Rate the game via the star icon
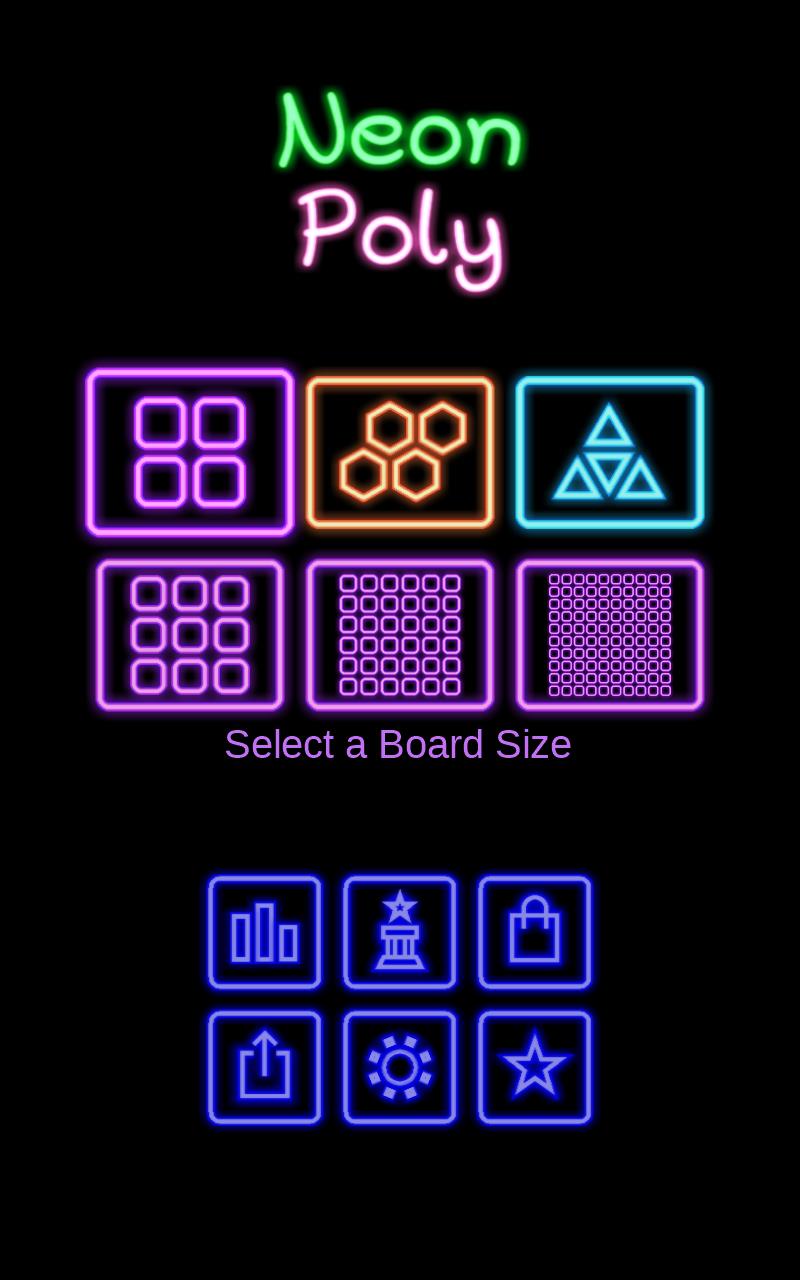 534,1068
